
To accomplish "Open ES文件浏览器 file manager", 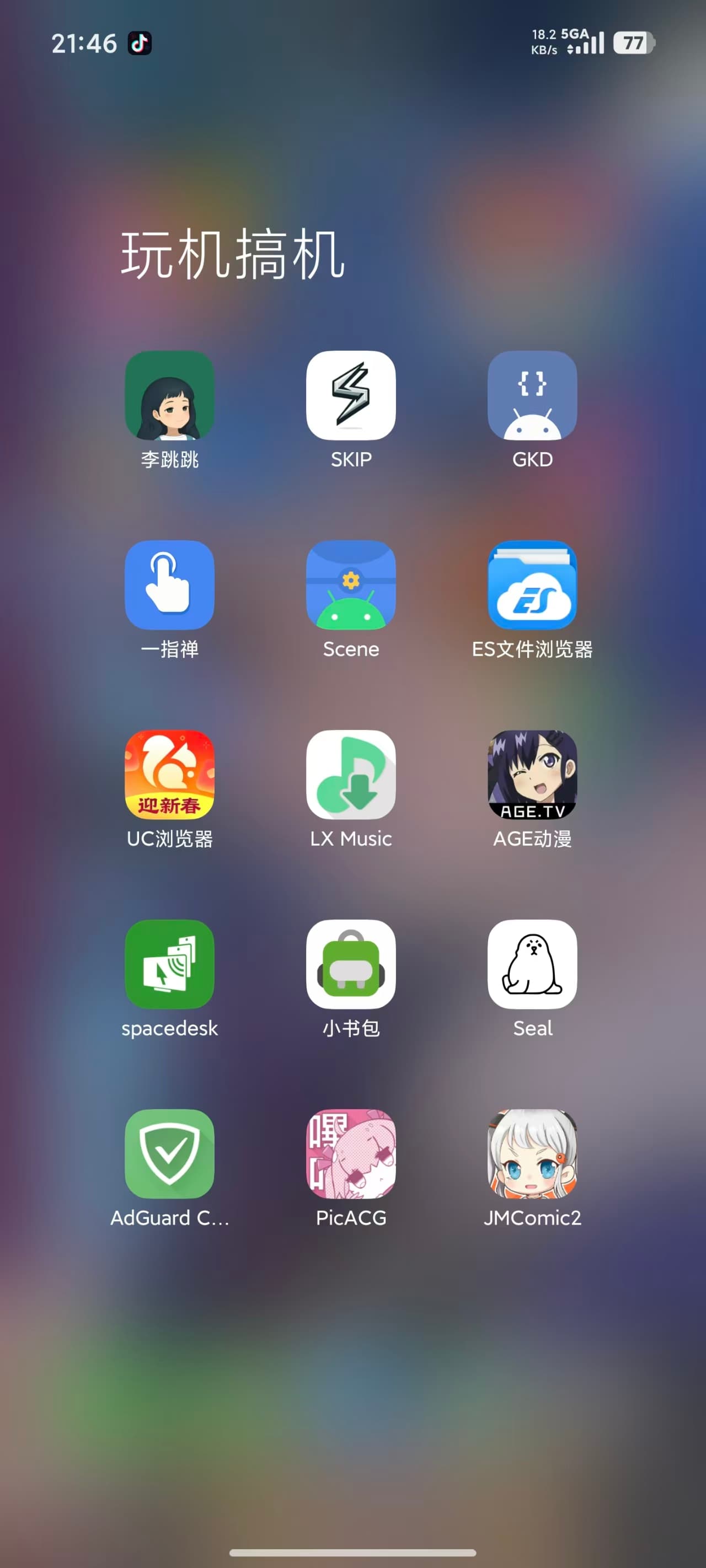I will [x=532, y=585].
